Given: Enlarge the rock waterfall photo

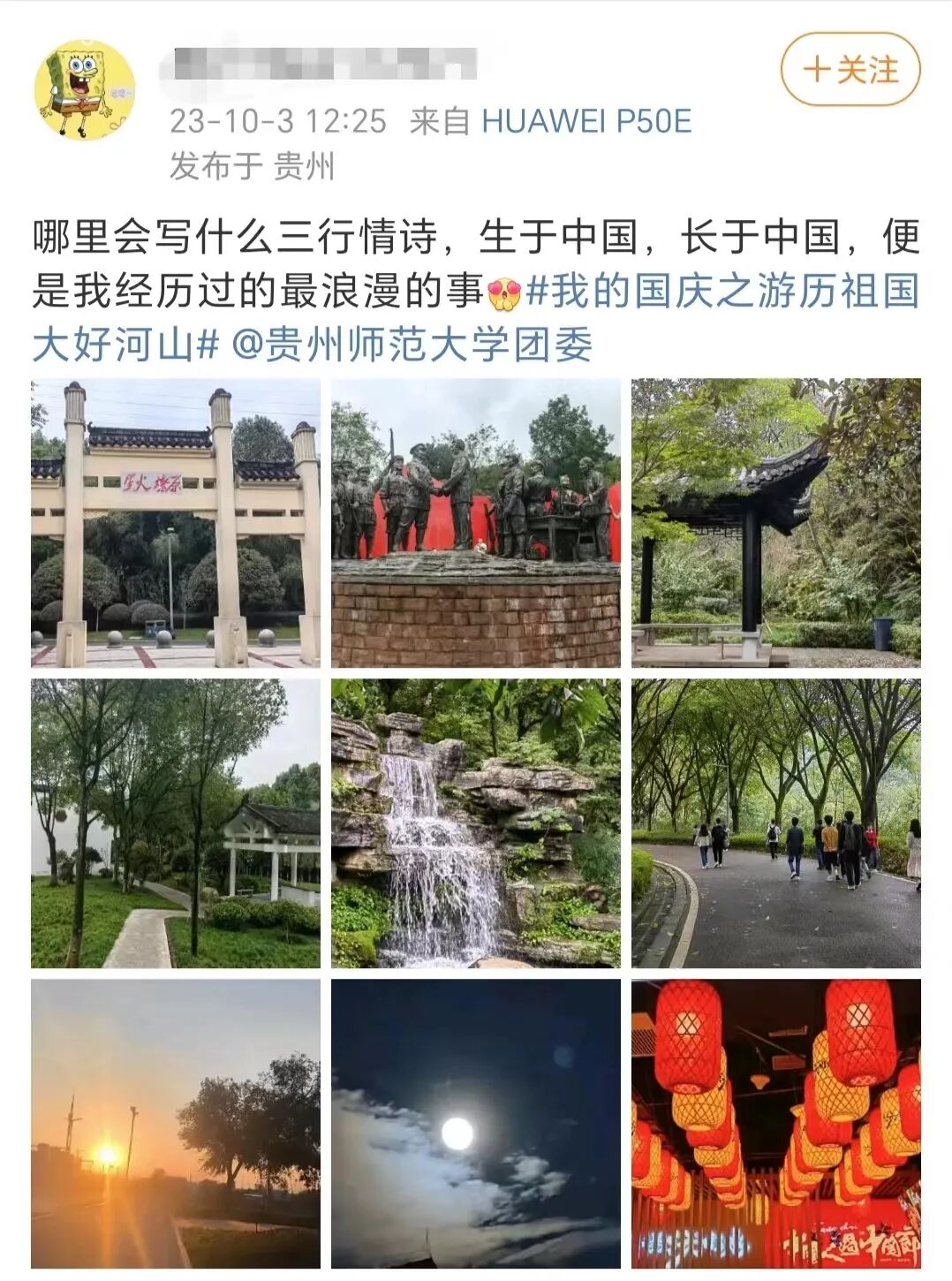Looking at the screenshot, I should coord(475,823).
